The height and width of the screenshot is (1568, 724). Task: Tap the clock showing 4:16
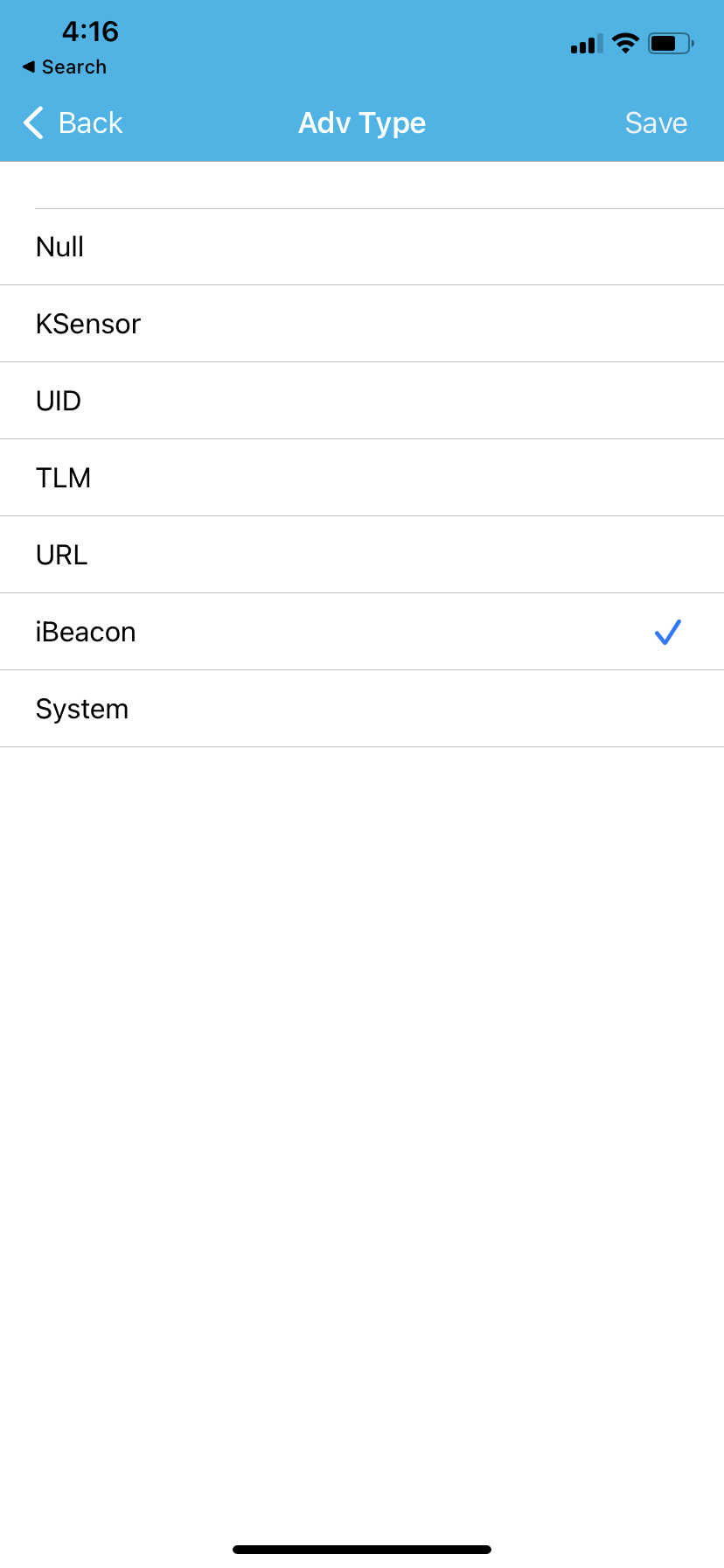[x=88, y=31]
